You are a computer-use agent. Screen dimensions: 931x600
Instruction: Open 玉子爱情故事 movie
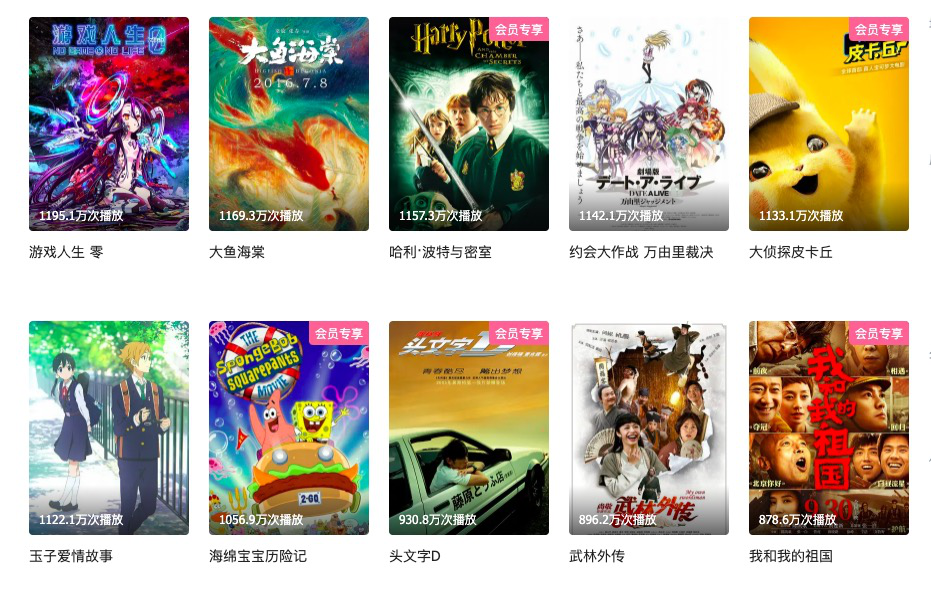point(108,428)
